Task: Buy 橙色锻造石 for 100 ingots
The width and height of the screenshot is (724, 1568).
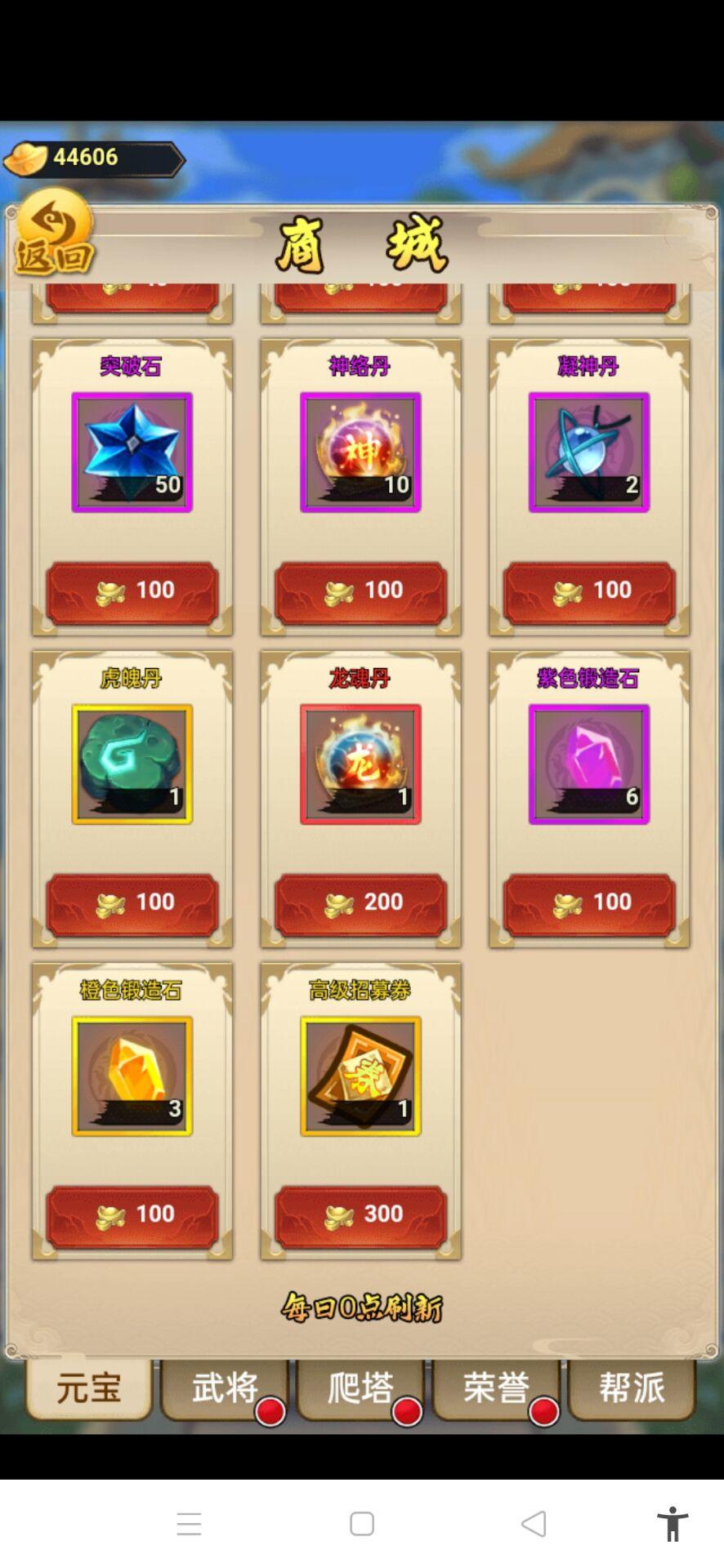Action: point(132,1215)
